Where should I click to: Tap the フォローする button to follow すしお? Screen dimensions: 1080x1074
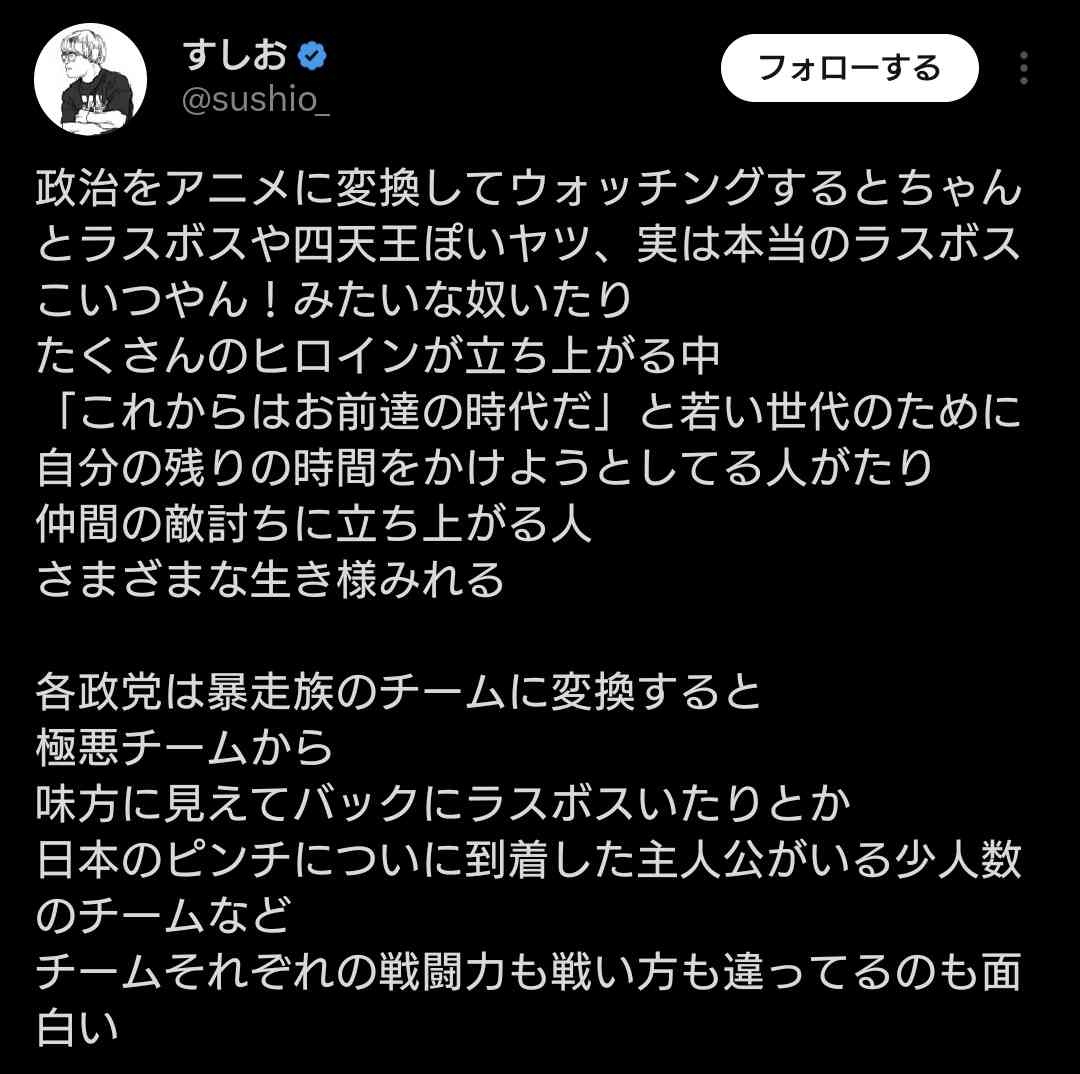pos(849,68)
